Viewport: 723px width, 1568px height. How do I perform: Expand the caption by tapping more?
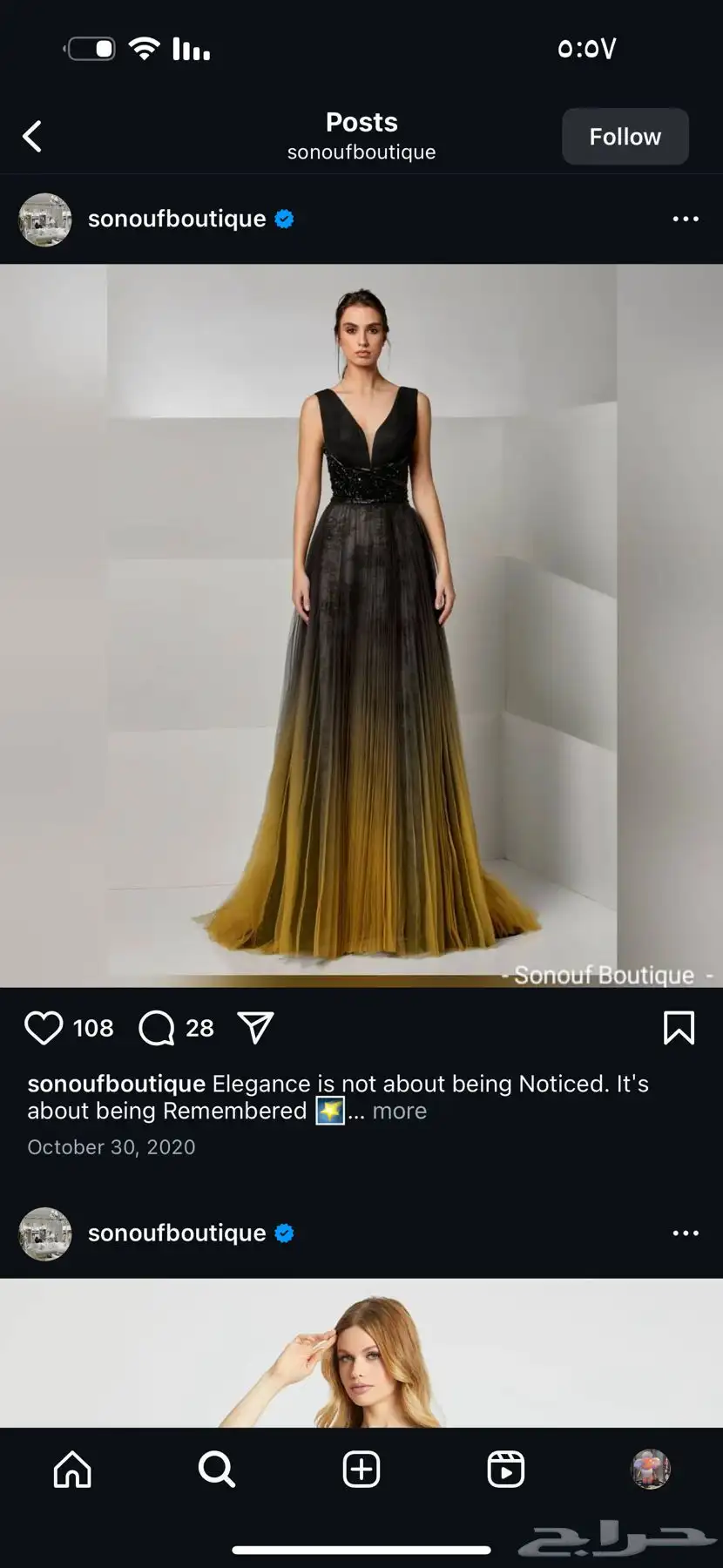point(400,1111)
